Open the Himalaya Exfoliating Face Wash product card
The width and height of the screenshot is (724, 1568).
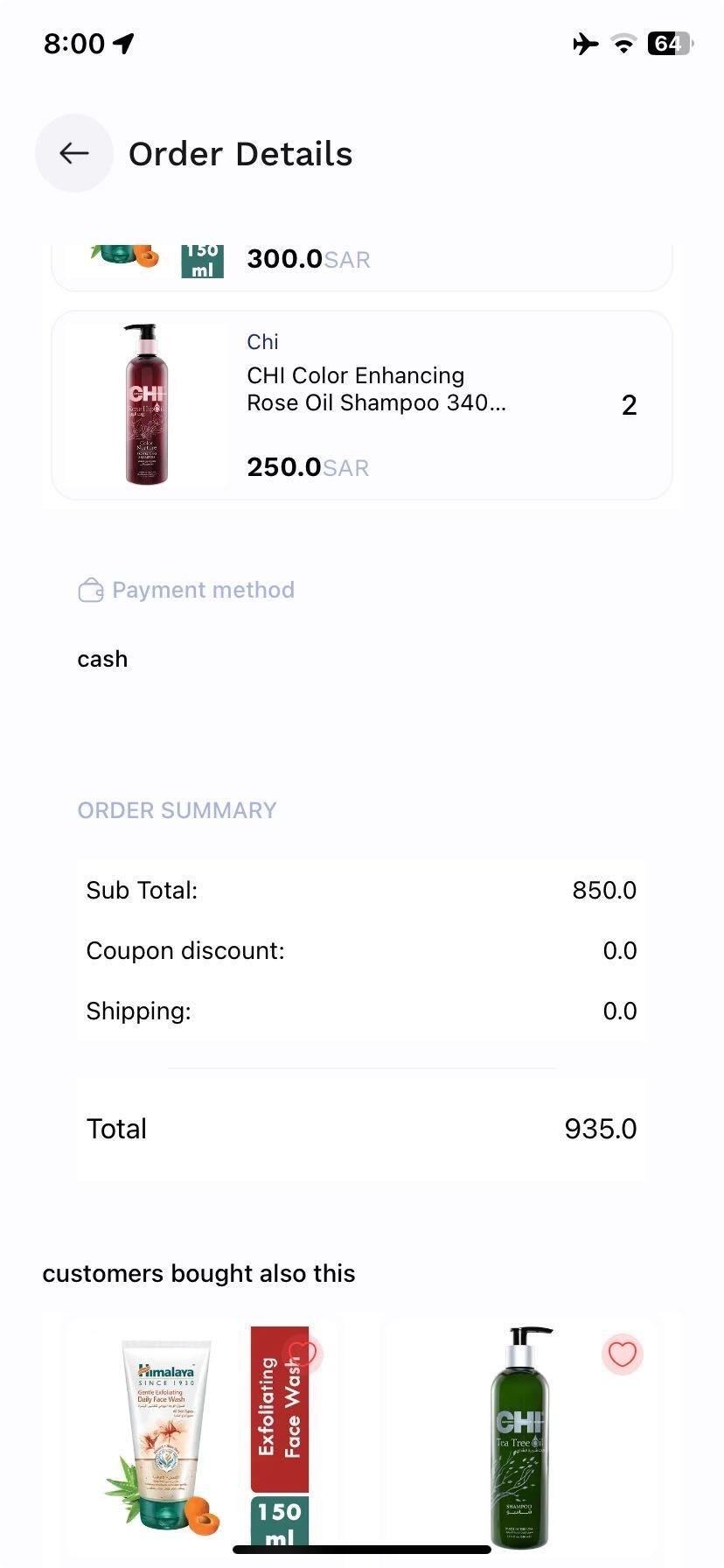[175, 1444]
